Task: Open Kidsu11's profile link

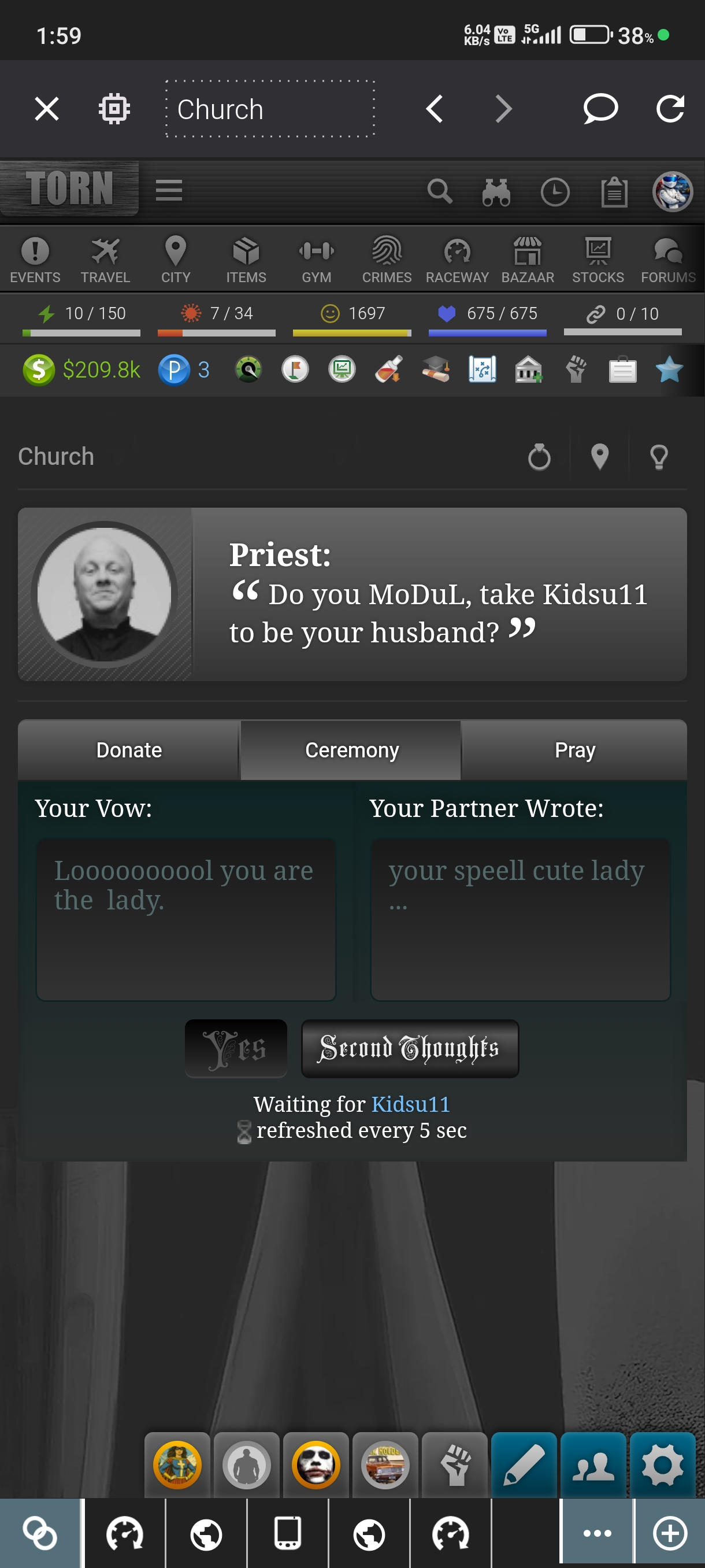Action: pos(411,1104)
